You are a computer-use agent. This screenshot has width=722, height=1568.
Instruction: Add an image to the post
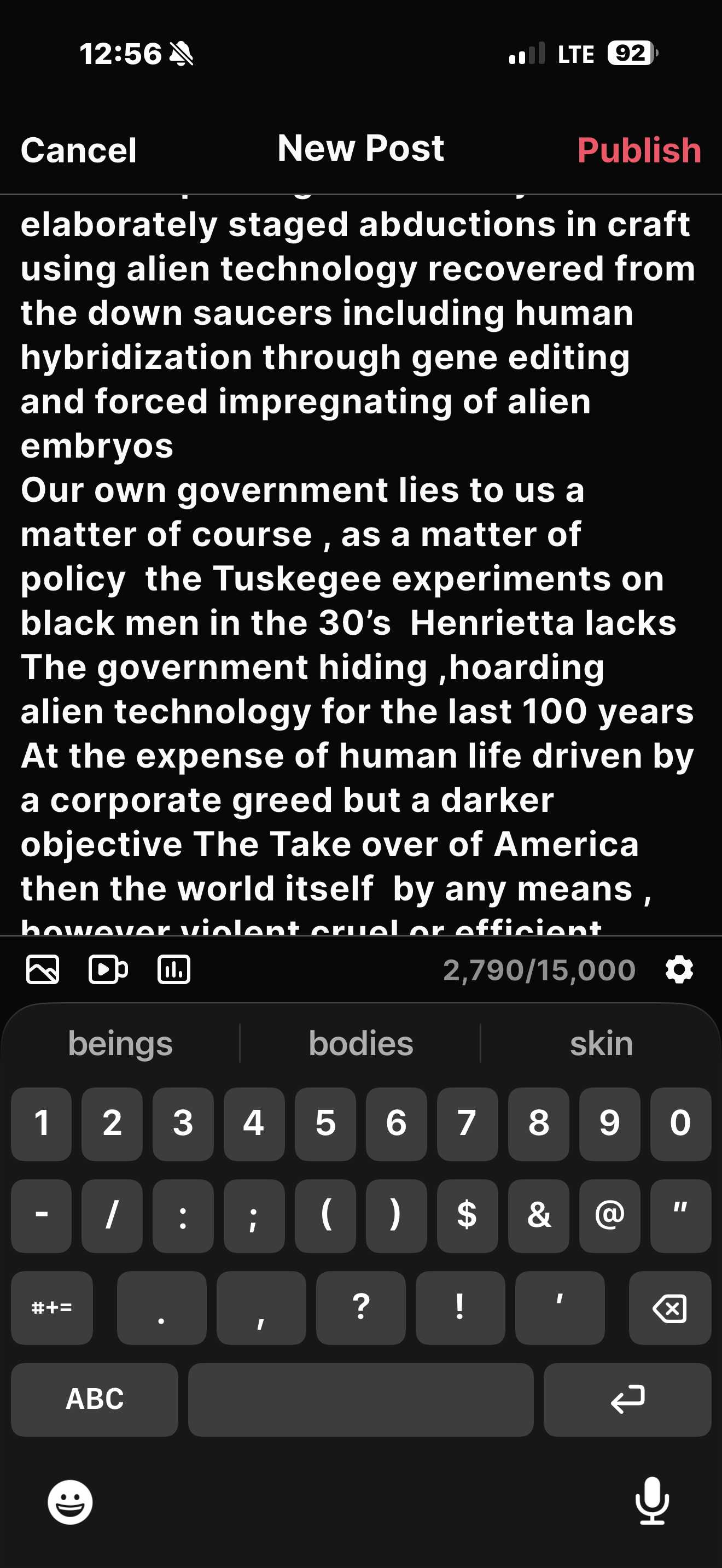tap(43, 969)
